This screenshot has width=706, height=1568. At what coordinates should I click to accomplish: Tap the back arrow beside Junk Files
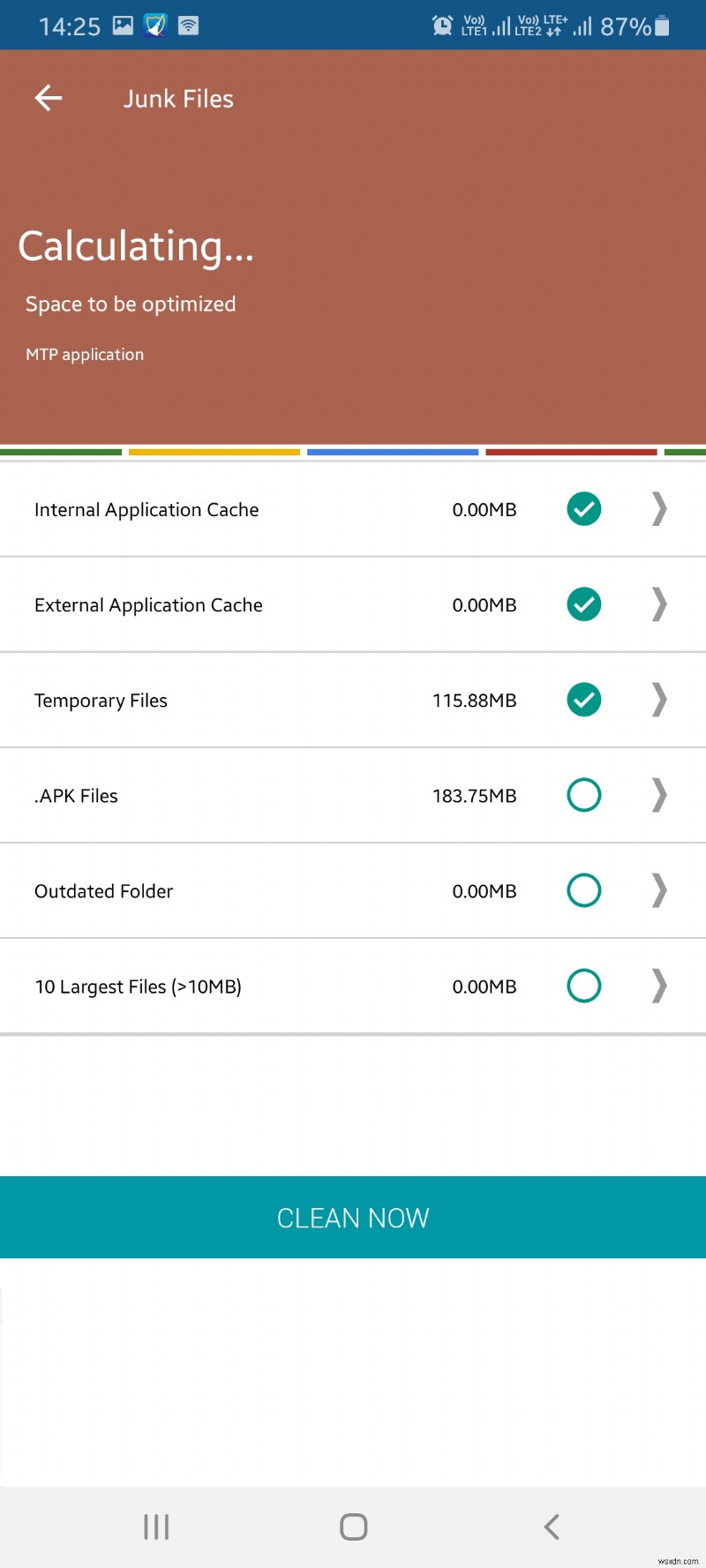[48, 98]
